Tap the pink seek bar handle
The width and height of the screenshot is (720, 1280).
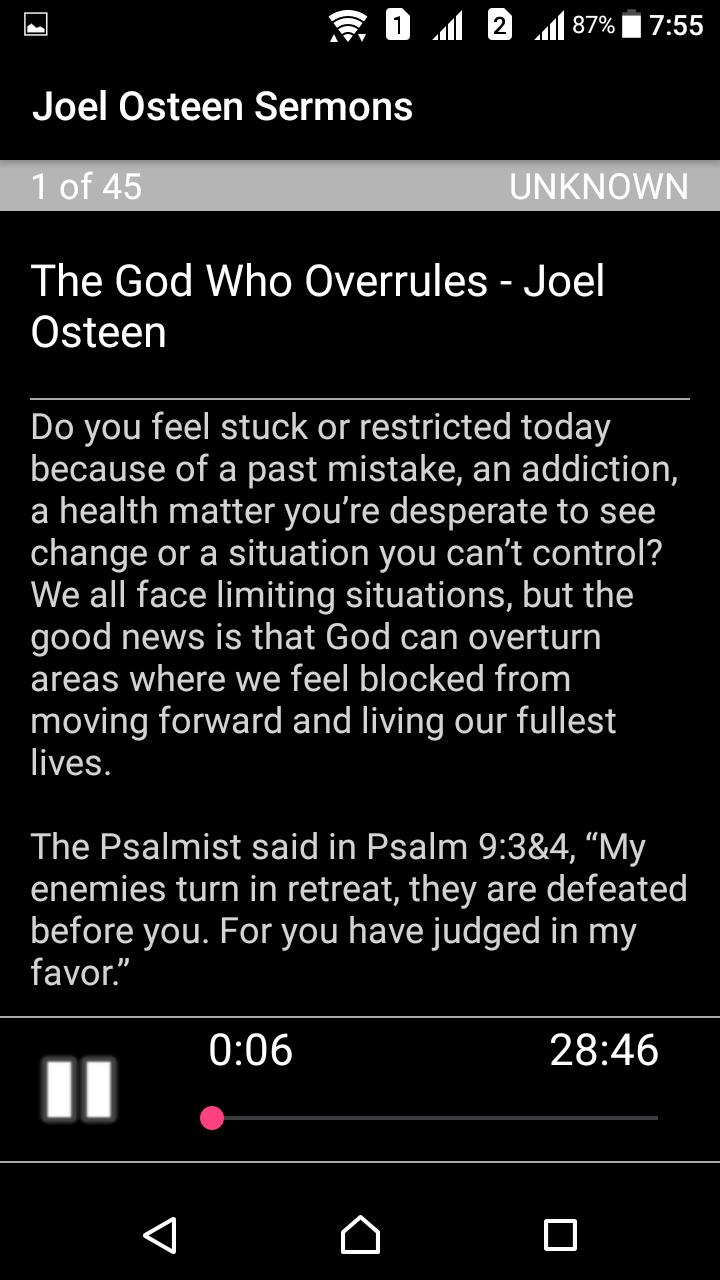click(212, 1118)
